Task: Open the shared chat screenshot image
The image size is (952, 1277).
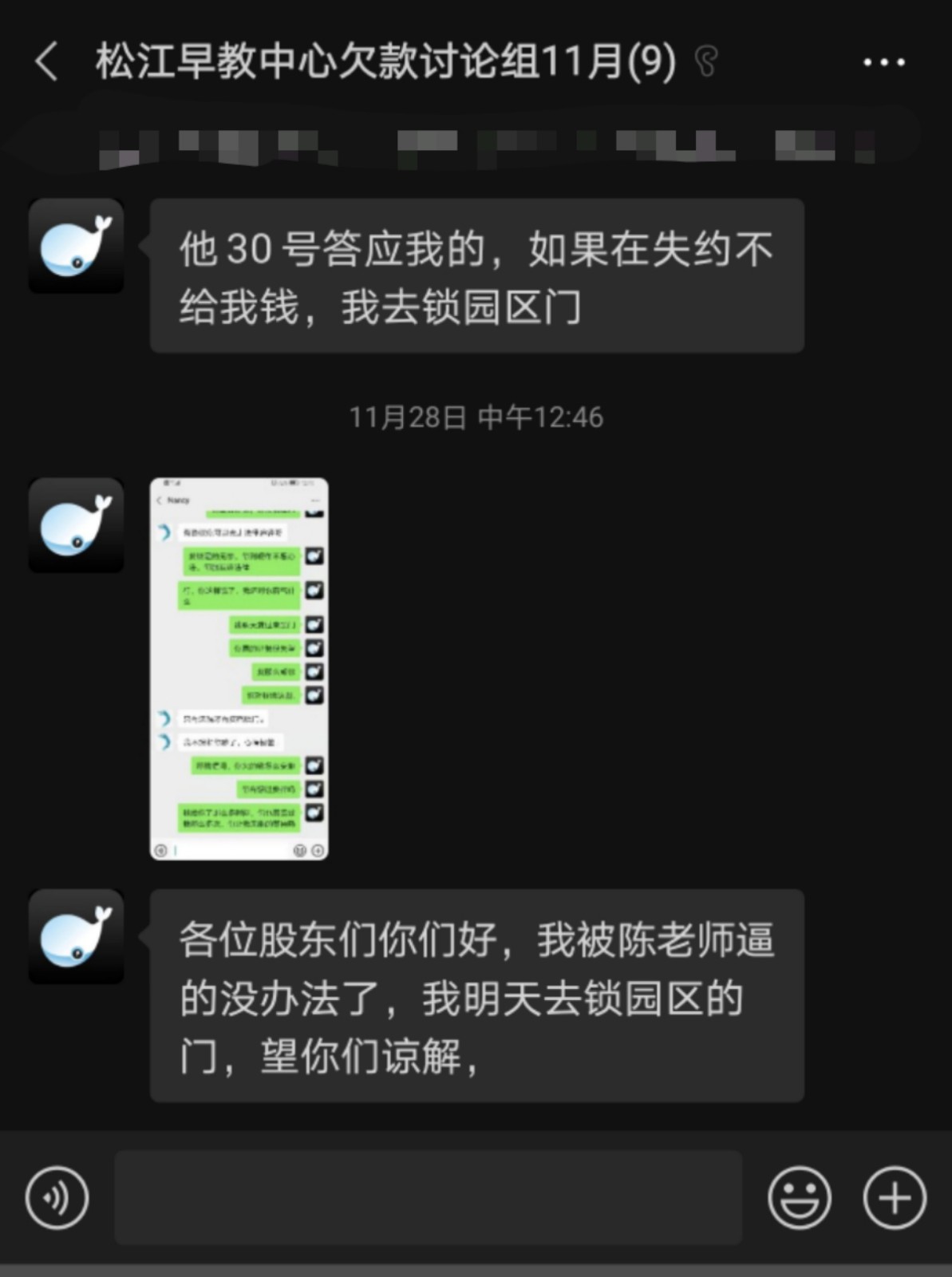Action: click(239, 668)
